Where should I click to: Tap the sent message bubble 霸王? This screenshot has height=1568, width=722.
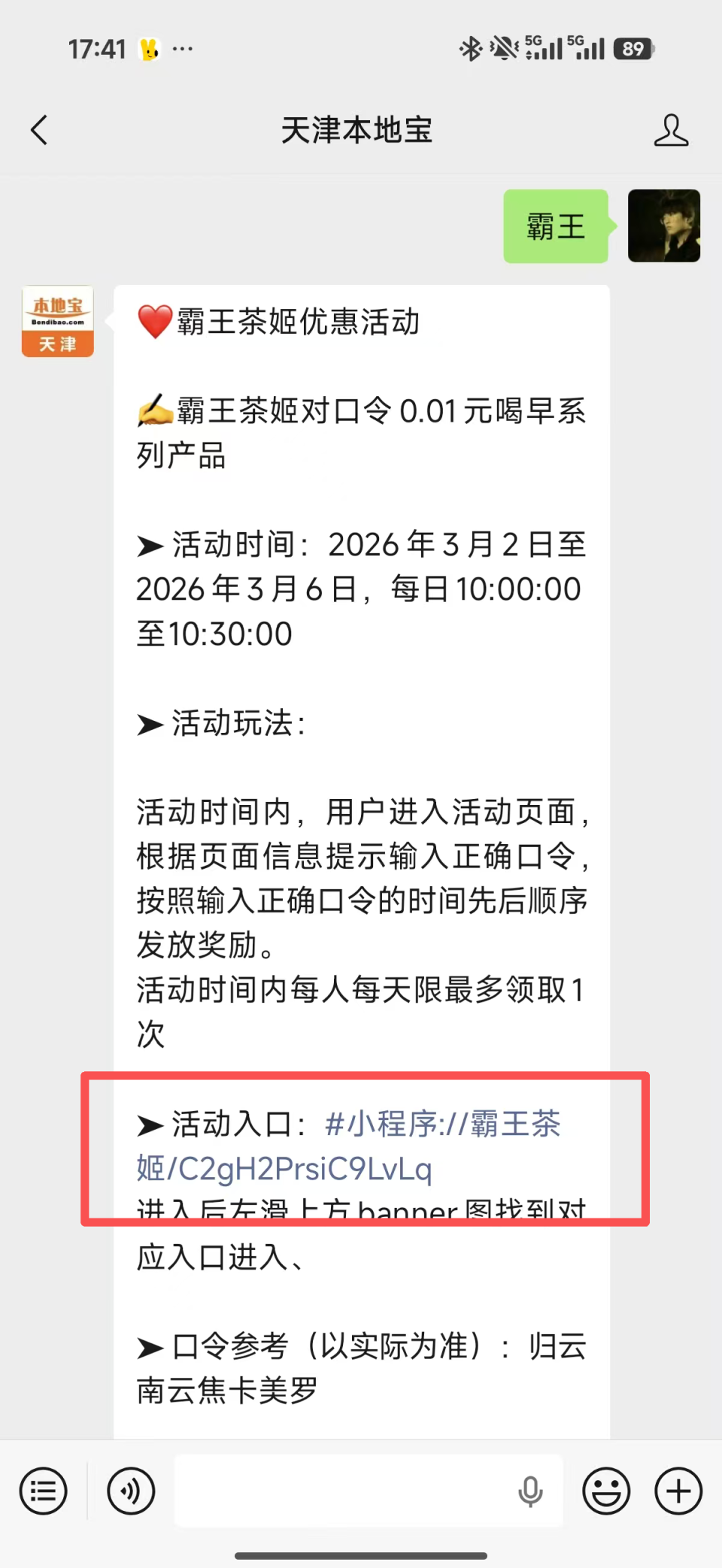tap(555, 226)
